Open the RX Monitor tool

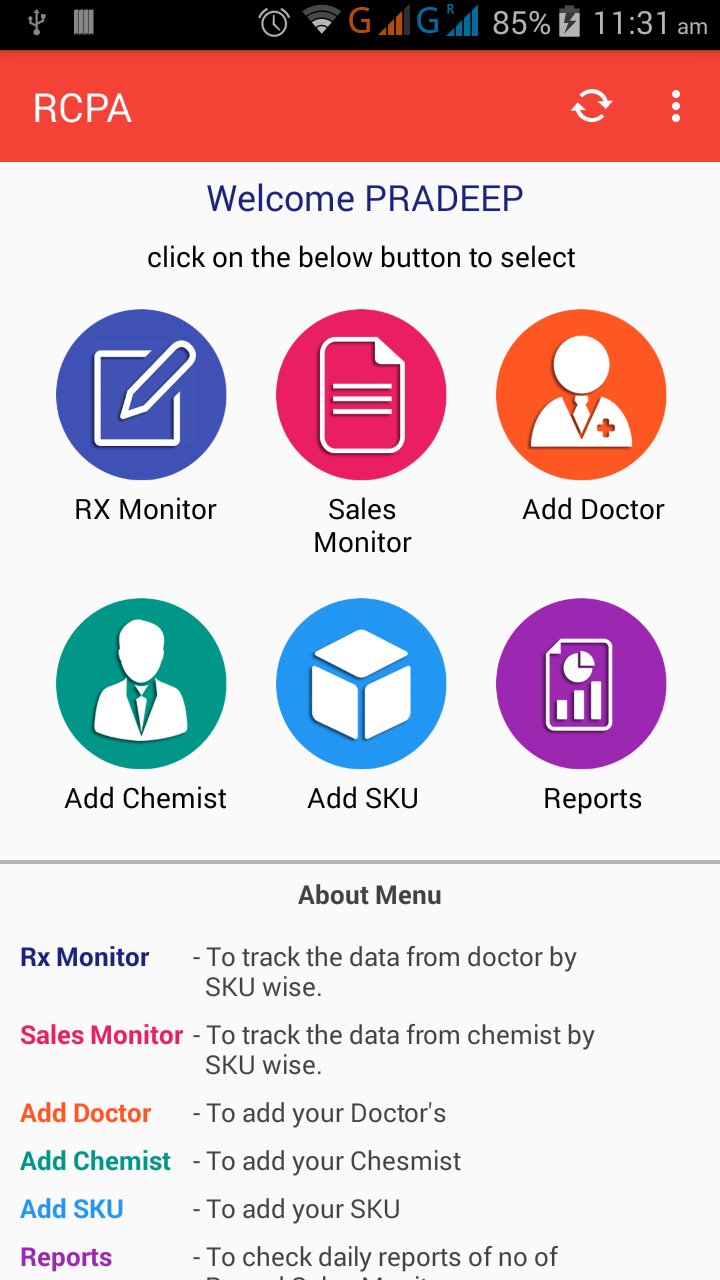click(141, 393)
